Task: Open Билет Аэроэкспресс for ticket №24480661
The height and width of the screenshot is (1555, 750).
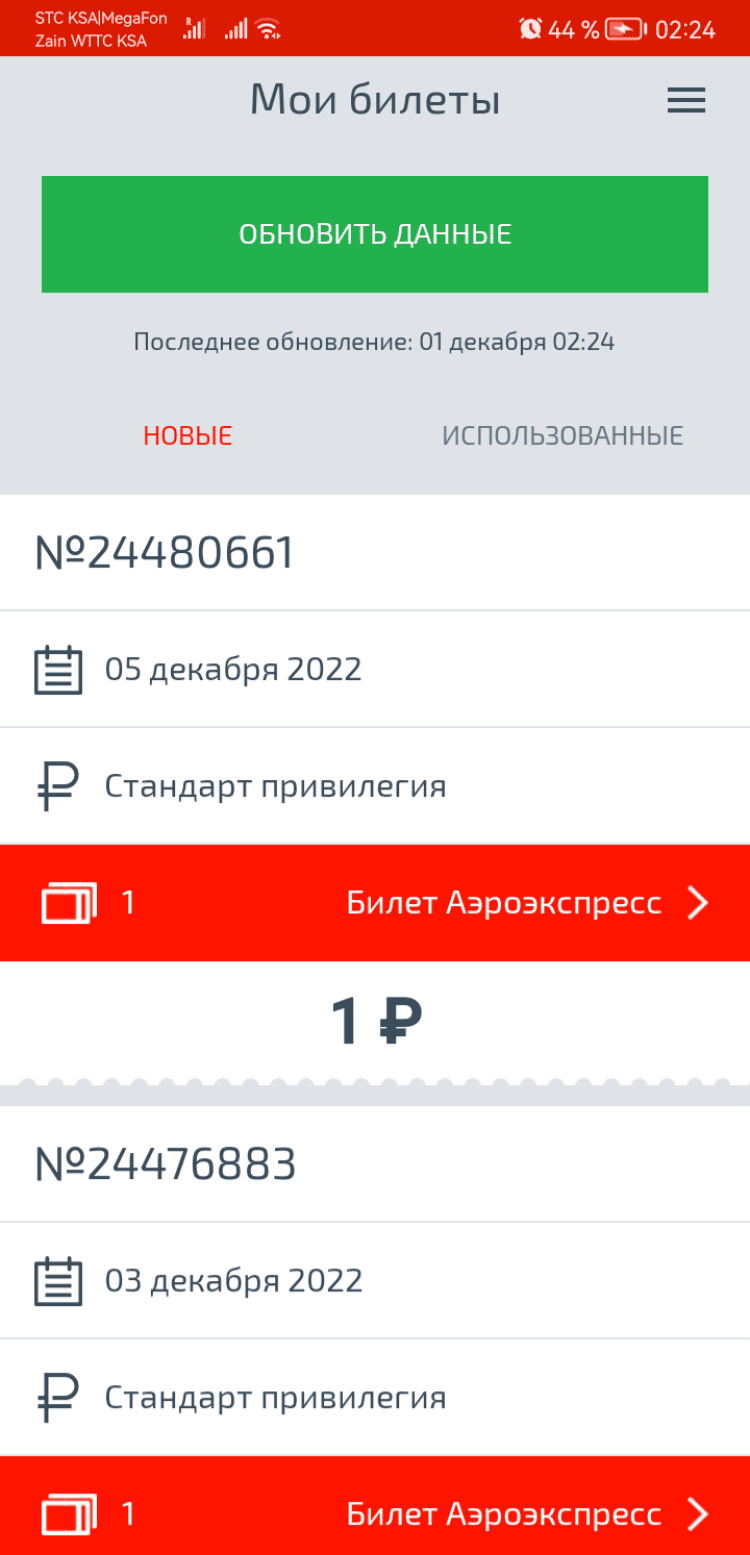Action: coord(375,903)
